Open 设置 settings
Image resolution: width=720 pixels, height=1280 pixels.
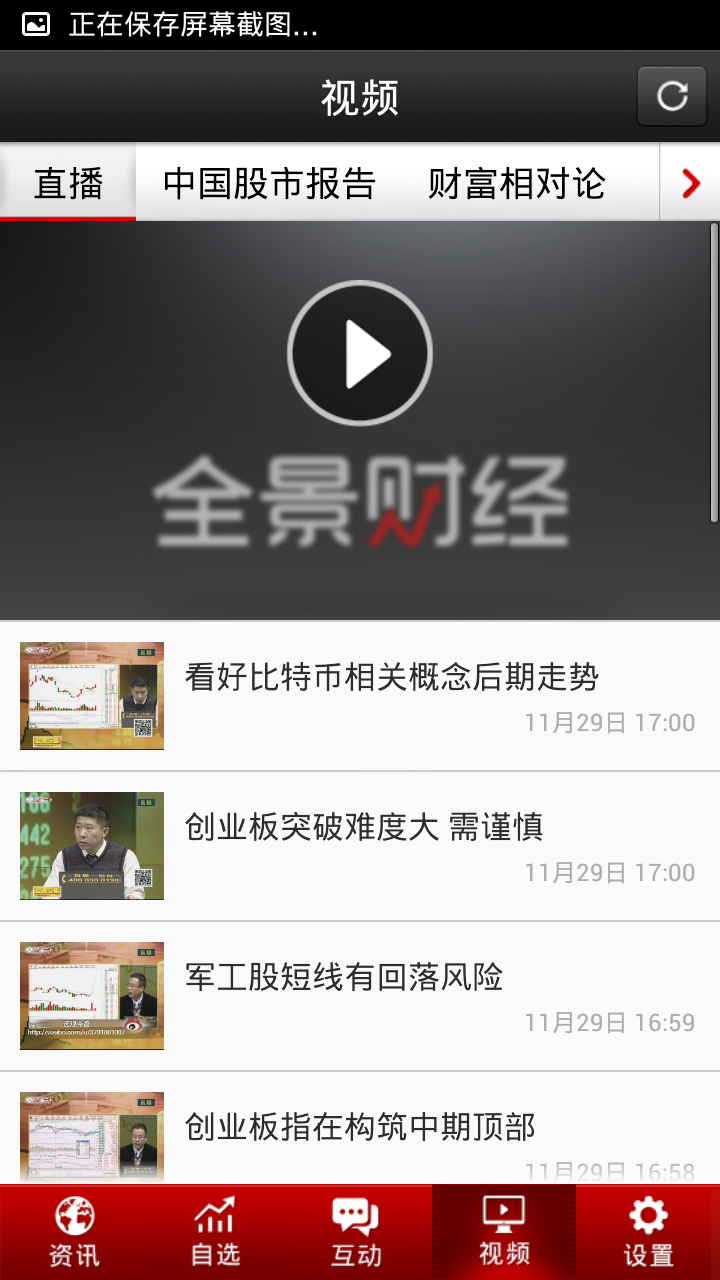point(648,1232)
